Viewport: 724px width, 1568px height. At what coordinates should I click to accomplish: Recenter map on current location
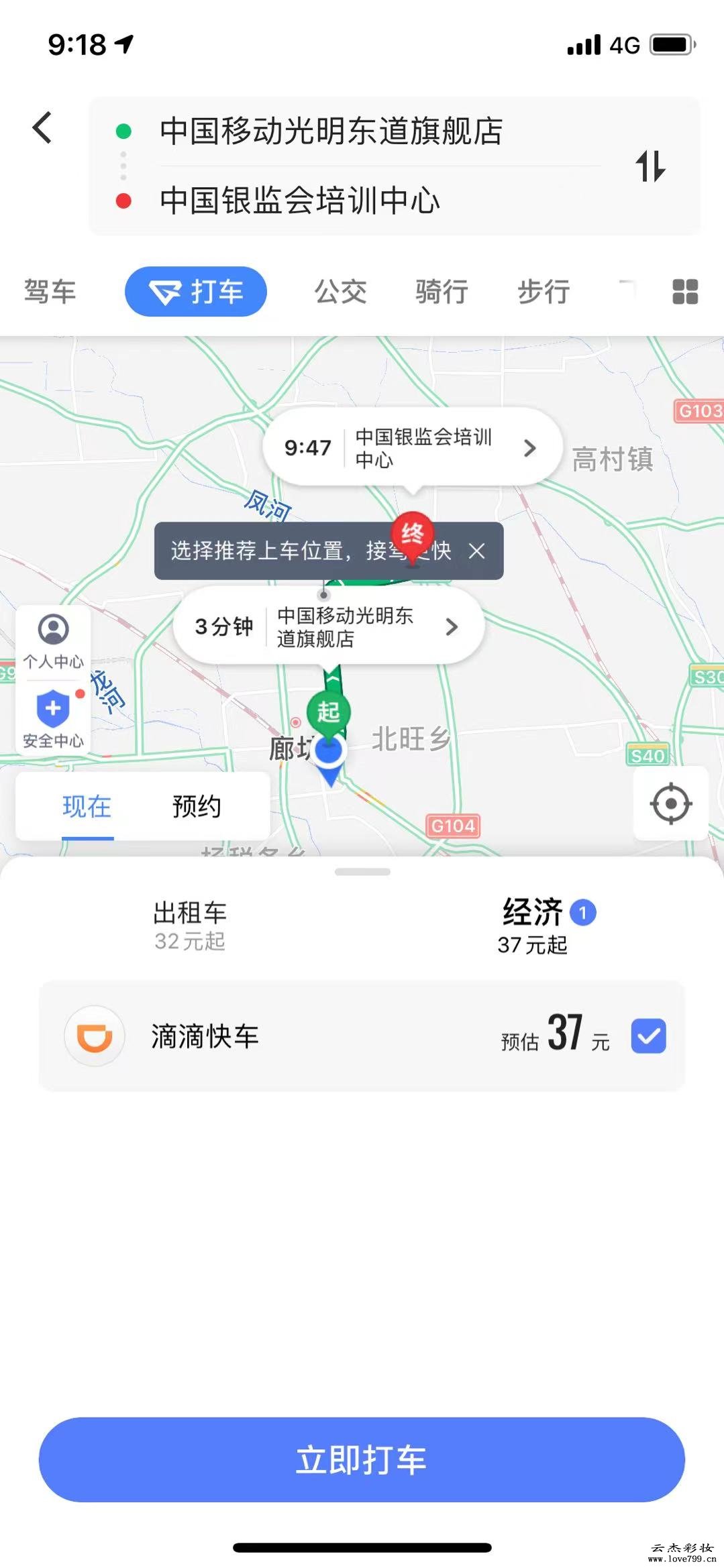(x=670, y=803)
